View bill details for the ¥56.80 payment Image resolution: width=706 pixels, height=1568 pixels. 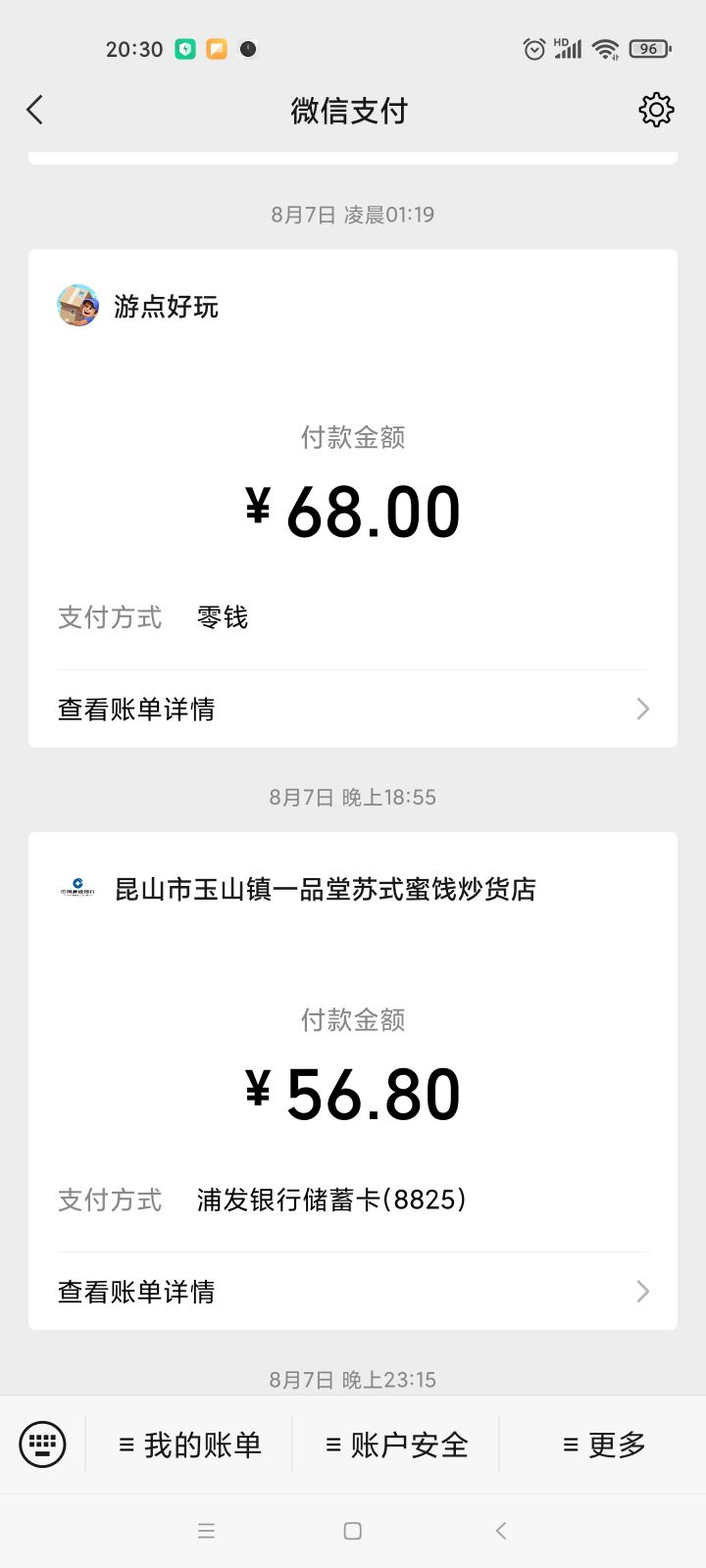coord(353,1292)
